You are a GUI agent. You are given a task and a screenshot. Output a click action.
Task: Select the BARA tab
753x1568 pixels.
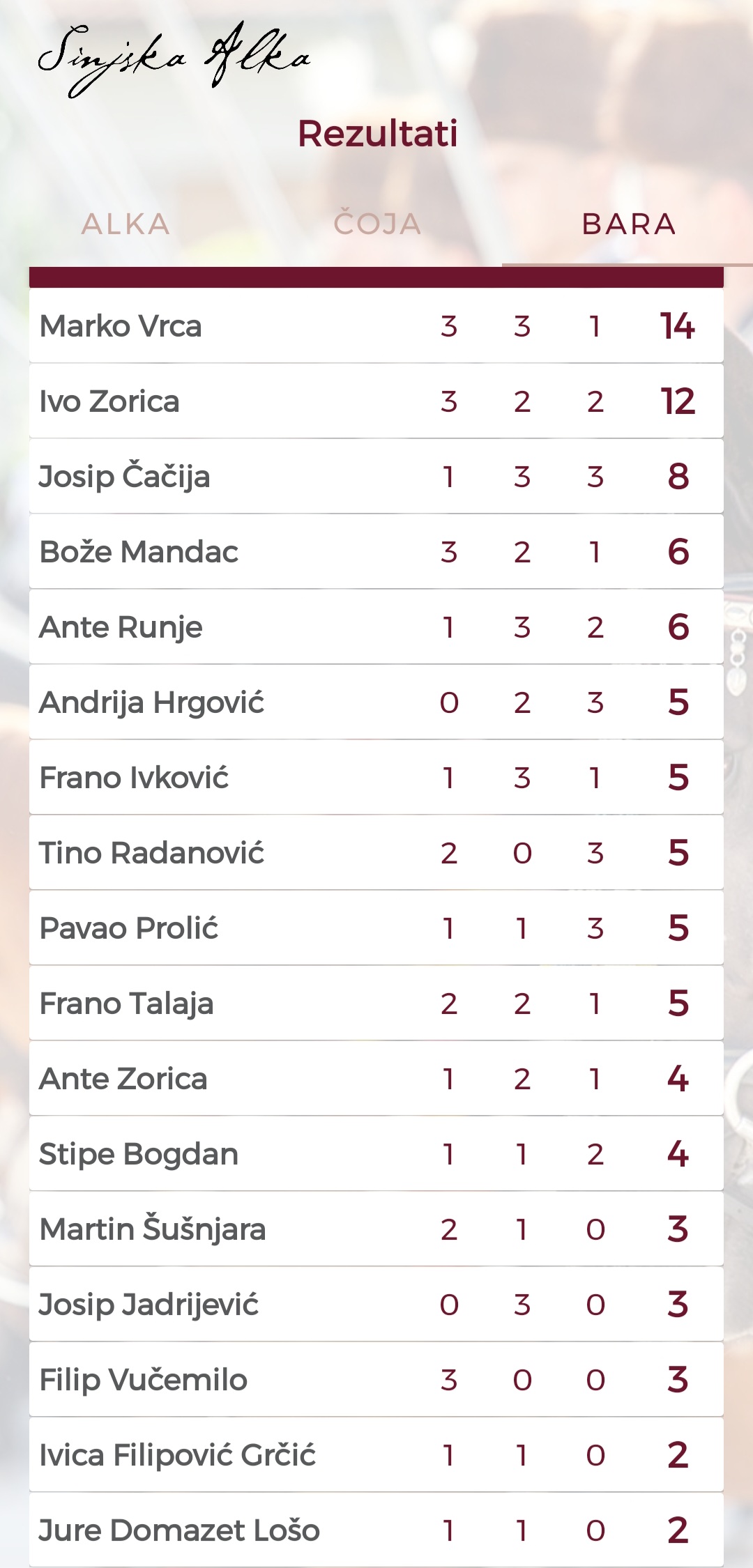[628, 224]
